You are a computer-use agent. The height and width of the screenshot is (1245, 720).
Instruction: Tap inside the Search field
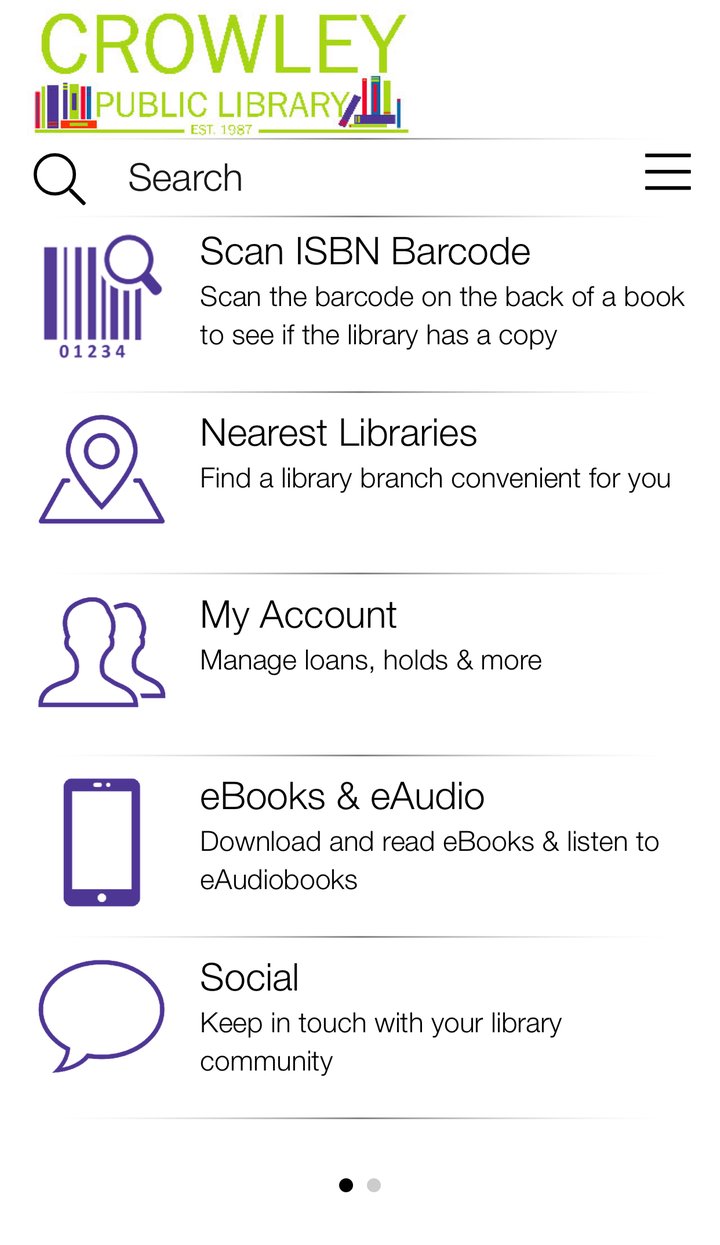pos(300,177)
